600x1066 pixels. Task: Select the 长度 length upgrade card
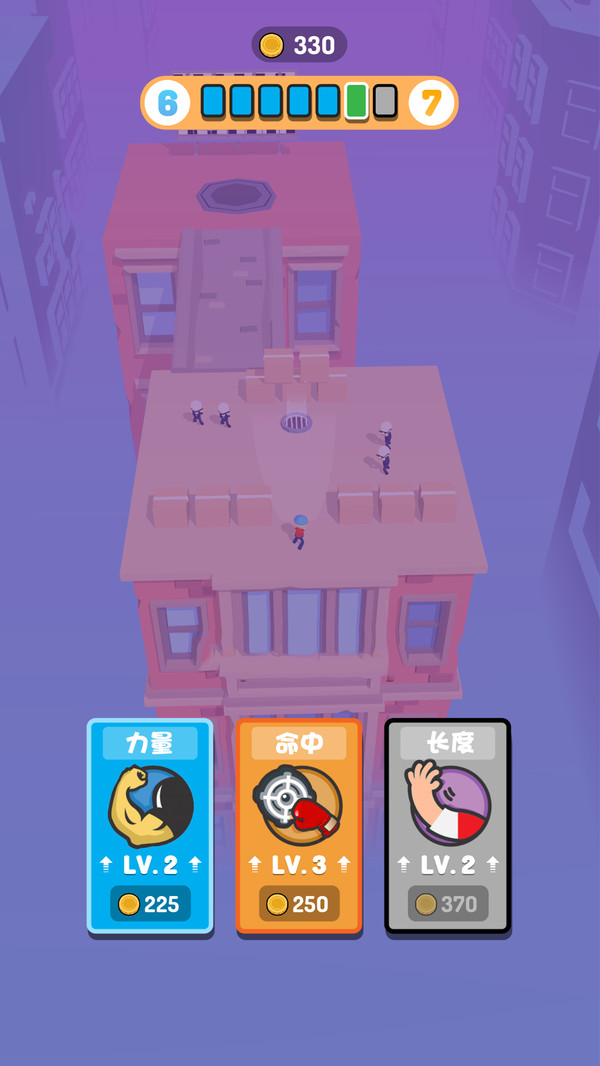coord(448,825)
